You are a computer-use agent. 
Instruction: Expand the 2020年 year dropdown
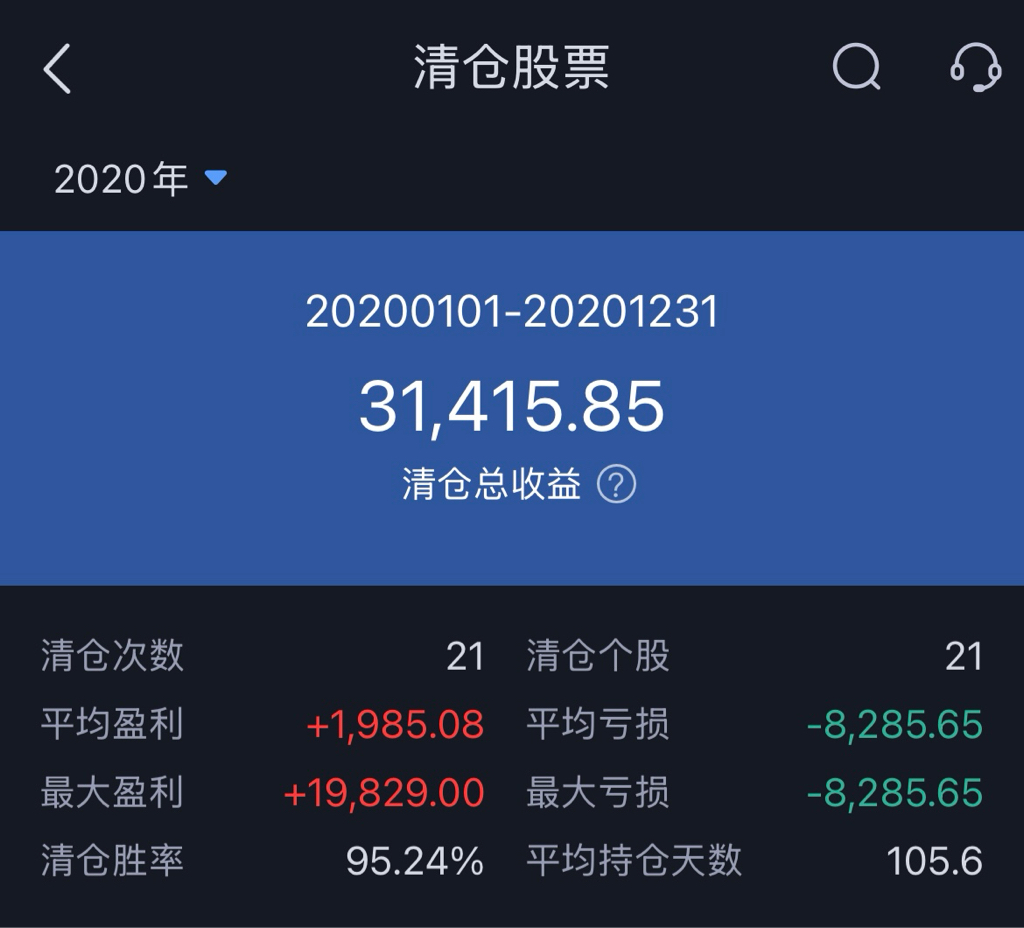(140, 179)
